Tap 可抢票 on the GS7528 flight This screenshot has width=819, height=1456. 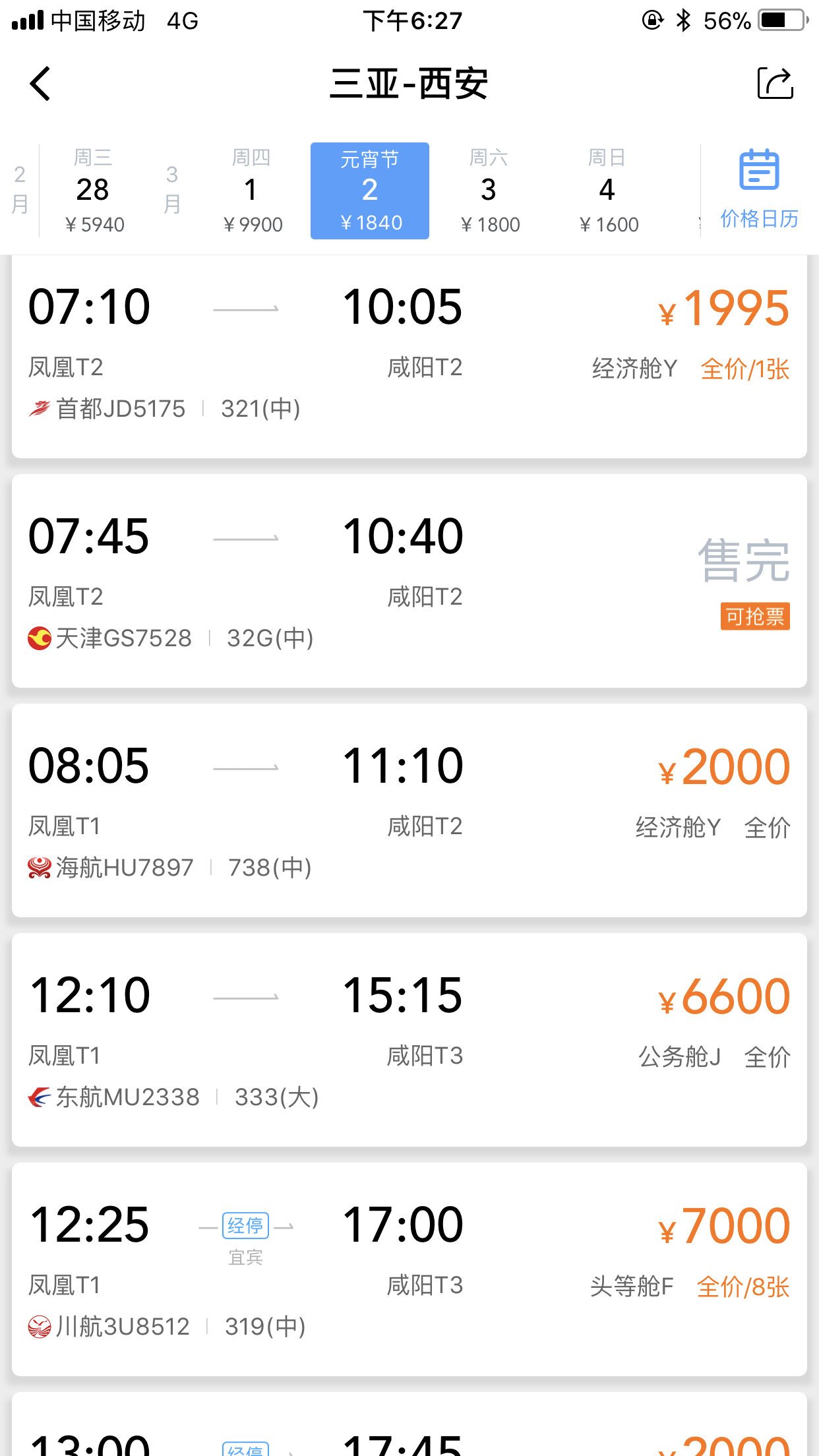coord(755,617)
